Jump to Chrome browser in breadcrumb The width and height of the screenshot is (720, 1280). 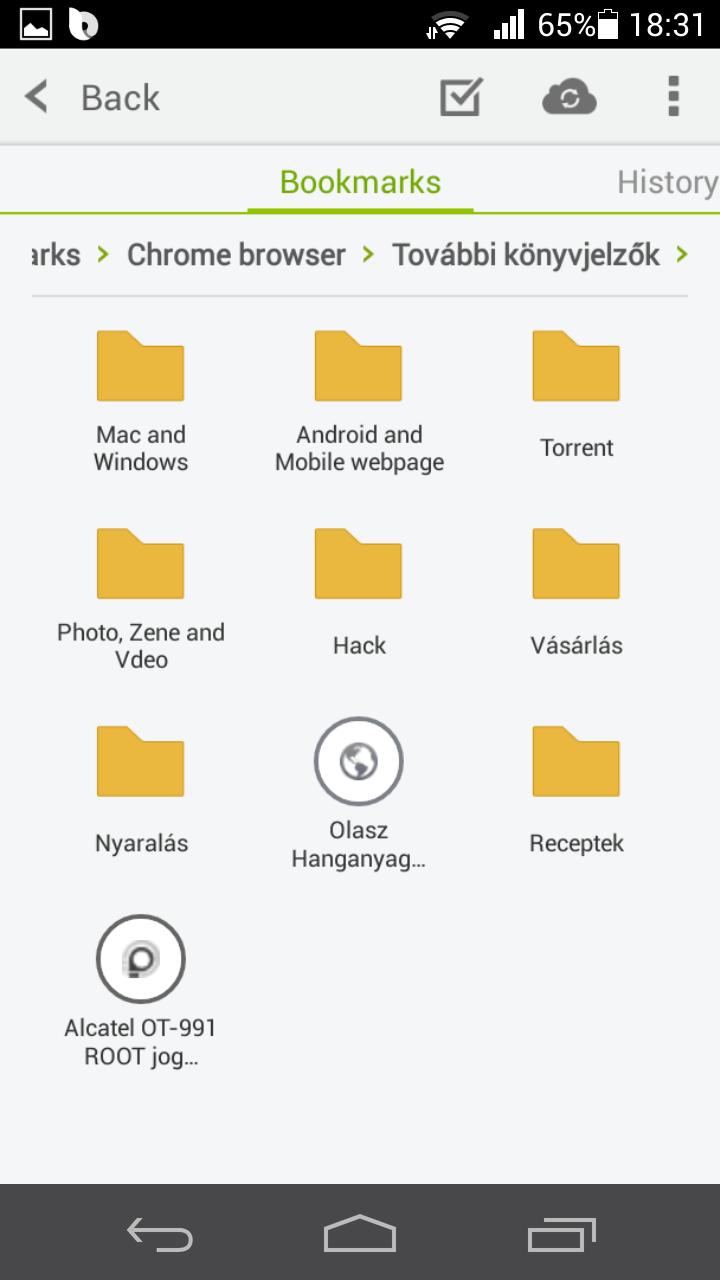(x=236, y=255)
